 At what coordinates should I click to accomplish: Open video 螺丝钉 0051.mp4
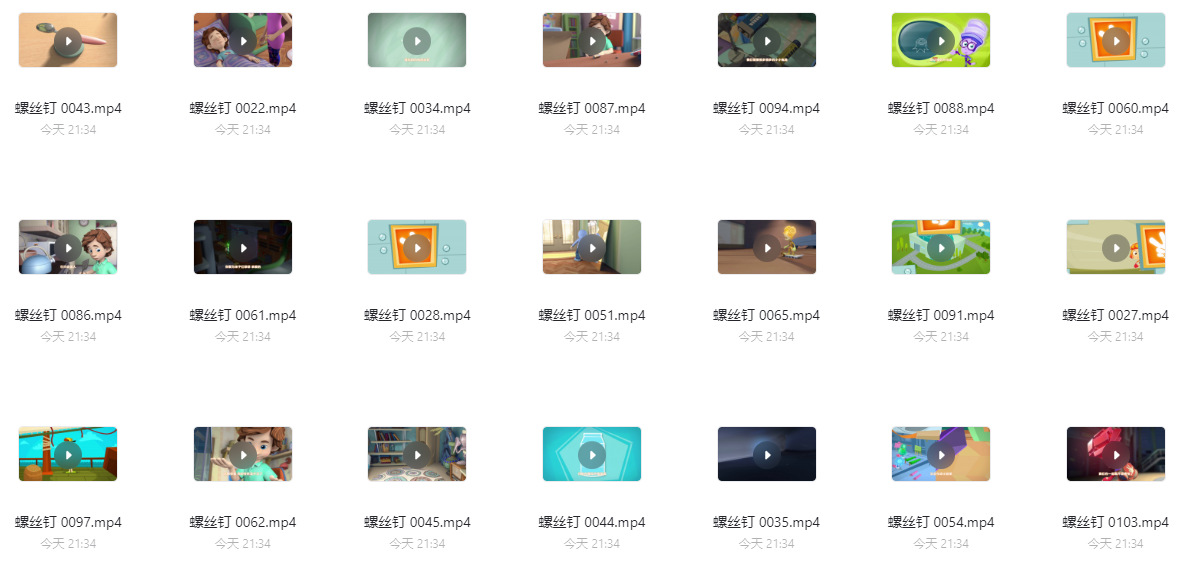(x=592, y=248)
